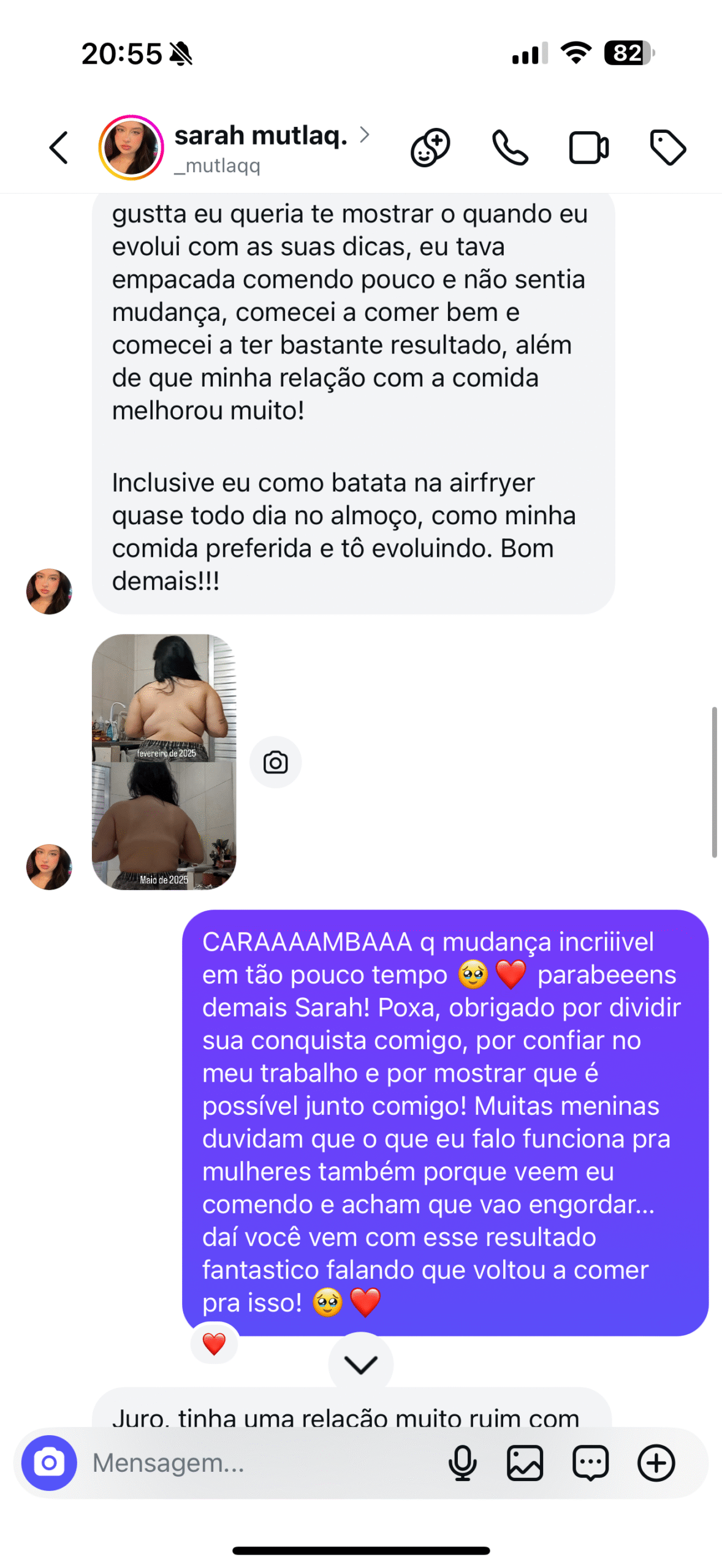
Task: Pick a photo from the gallery
Action: pos(525,1463)
